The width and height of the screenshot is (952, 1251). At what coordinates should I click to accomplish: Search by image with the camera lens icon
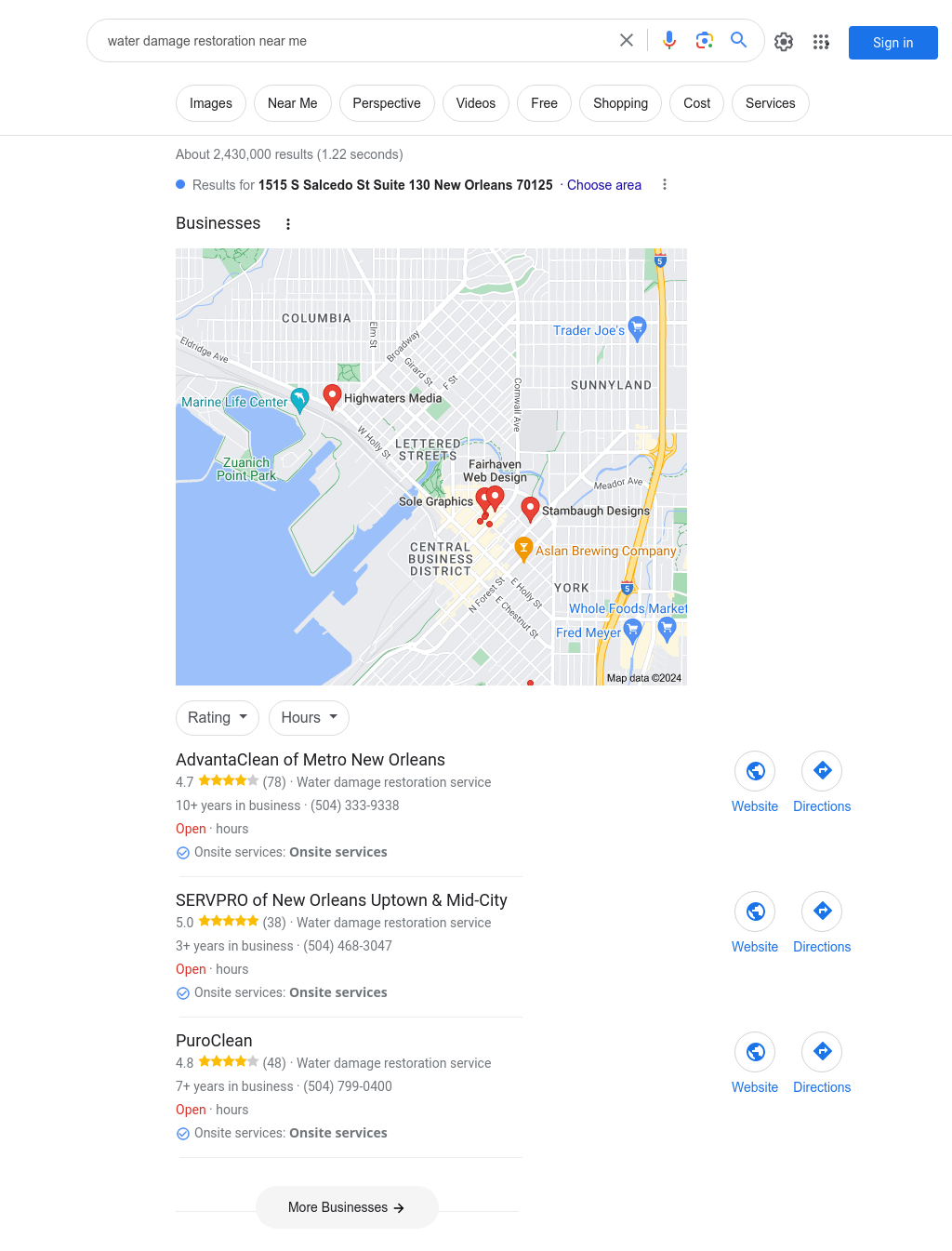(704, 40)
